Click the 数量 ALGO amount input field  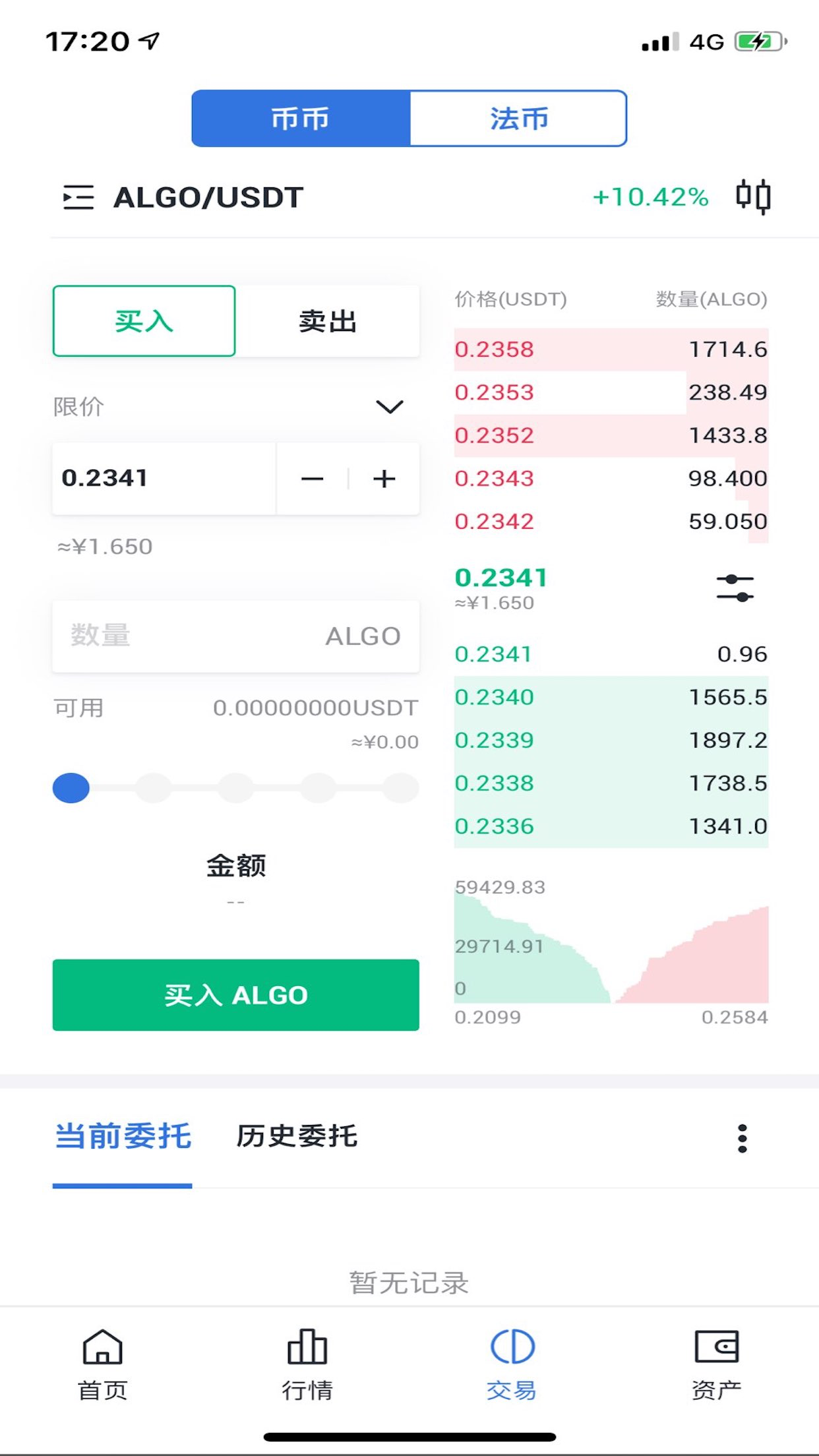click(x=236, y=636)
